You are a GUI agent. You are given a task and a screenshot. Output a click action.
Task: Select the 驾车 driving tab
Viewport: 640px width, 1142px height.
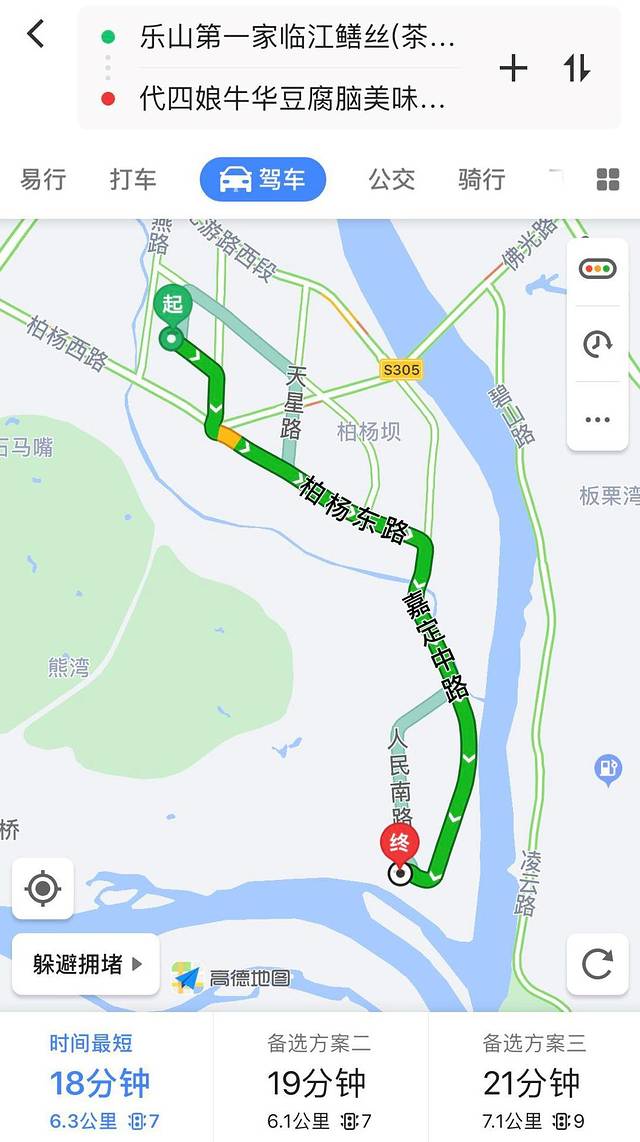click(262, 180)
